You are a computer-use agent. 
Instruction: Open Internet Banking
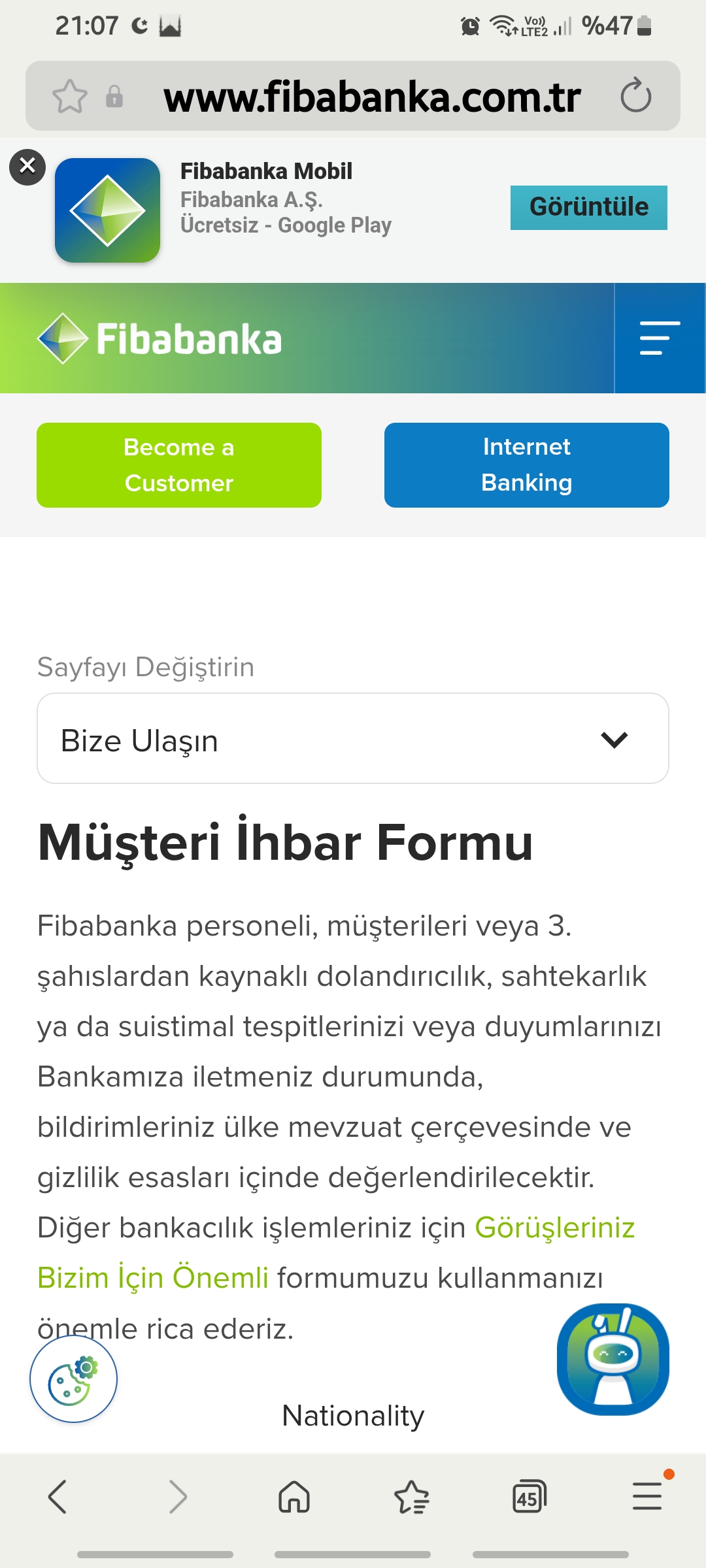(x=526, y=465)
